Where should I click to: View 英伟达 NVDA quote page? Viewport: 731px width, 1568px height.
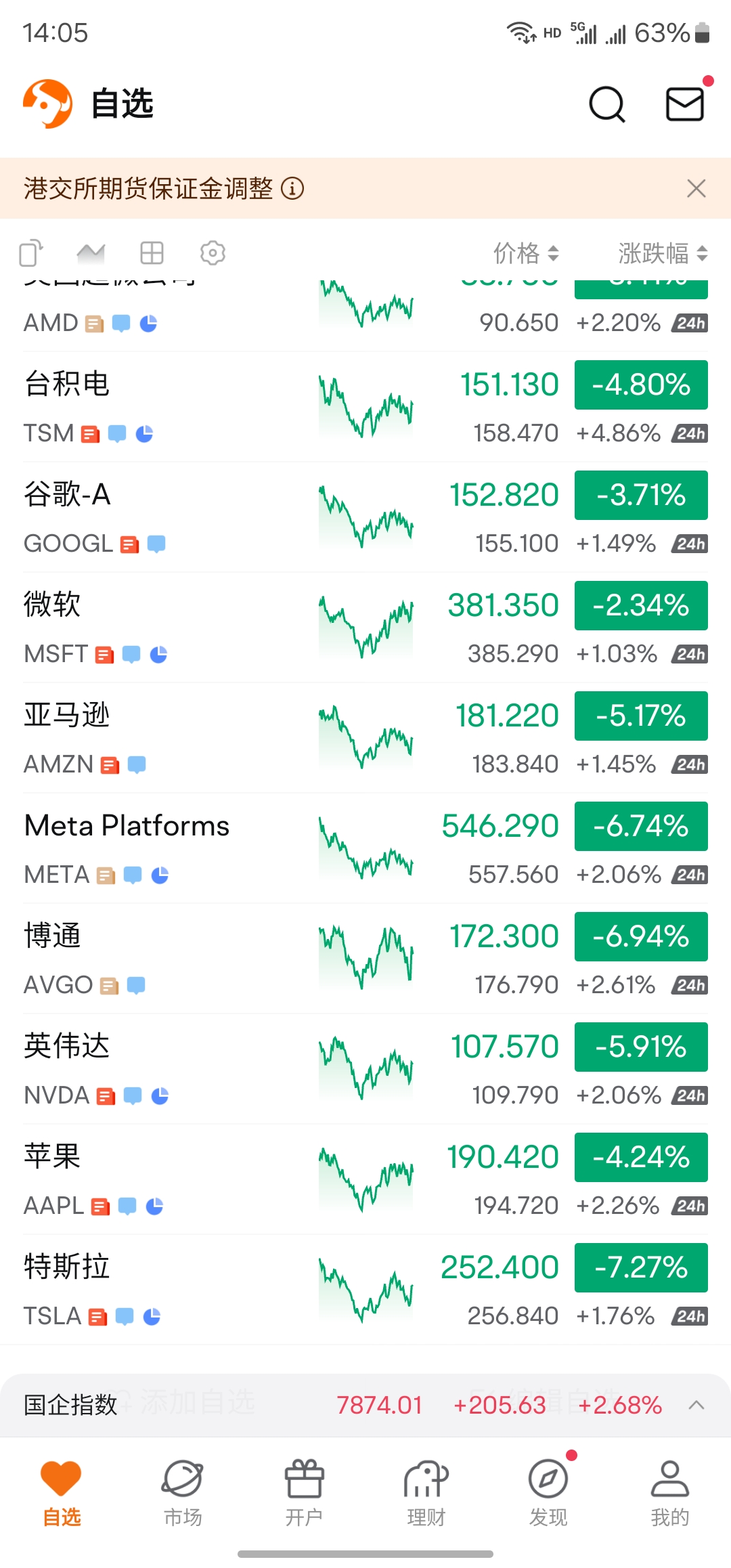(x=365, y=1070)
